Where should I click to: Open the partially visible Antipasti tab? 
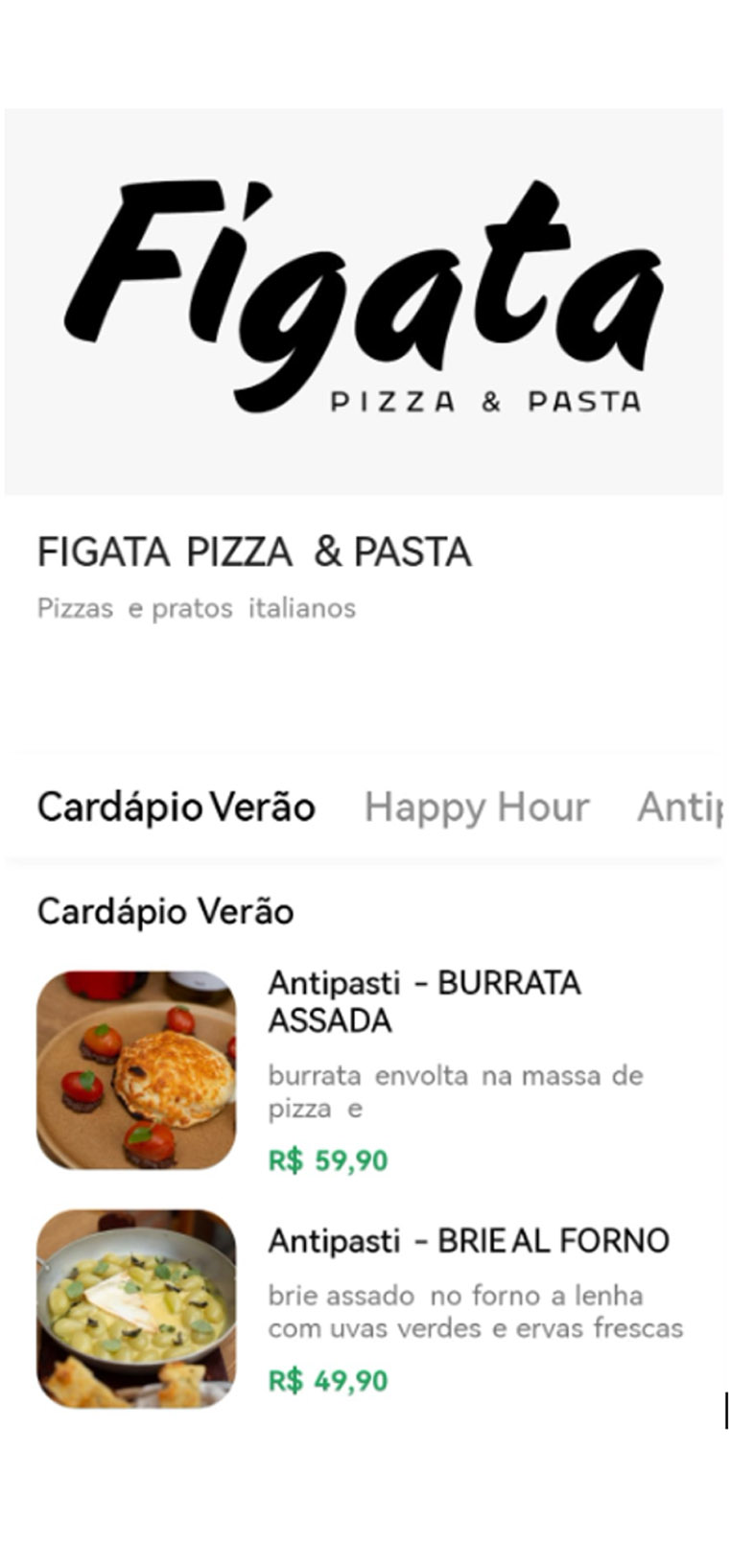click(x=679, y=807)
